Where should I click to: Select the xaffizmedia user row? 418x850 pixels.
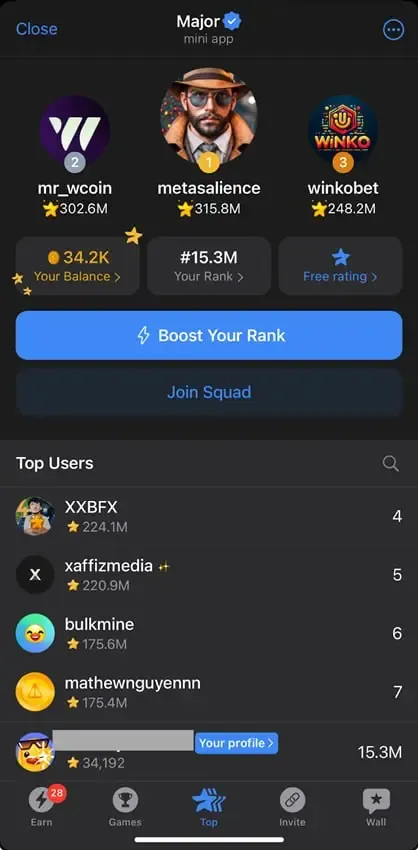209,575
